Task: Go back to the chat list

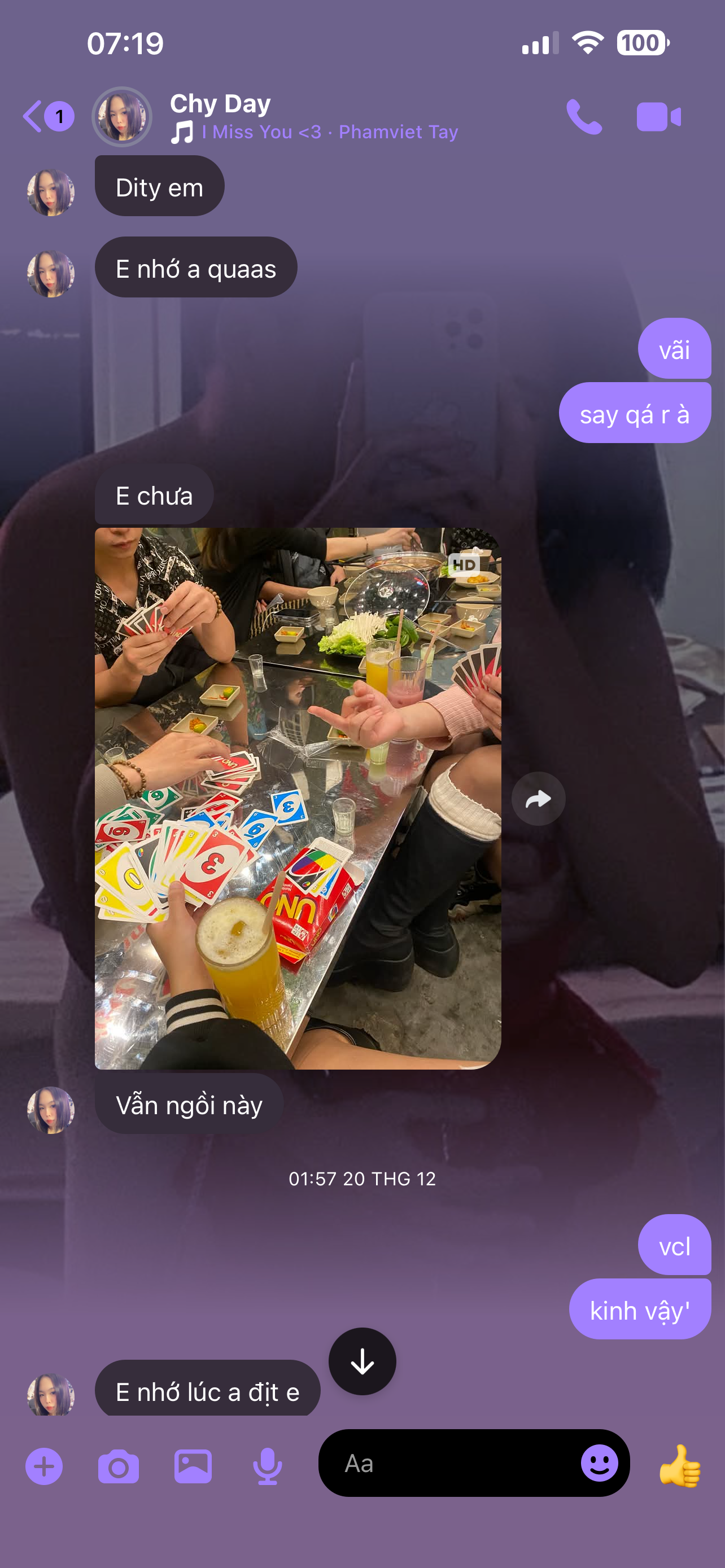Action: point(34,116)
